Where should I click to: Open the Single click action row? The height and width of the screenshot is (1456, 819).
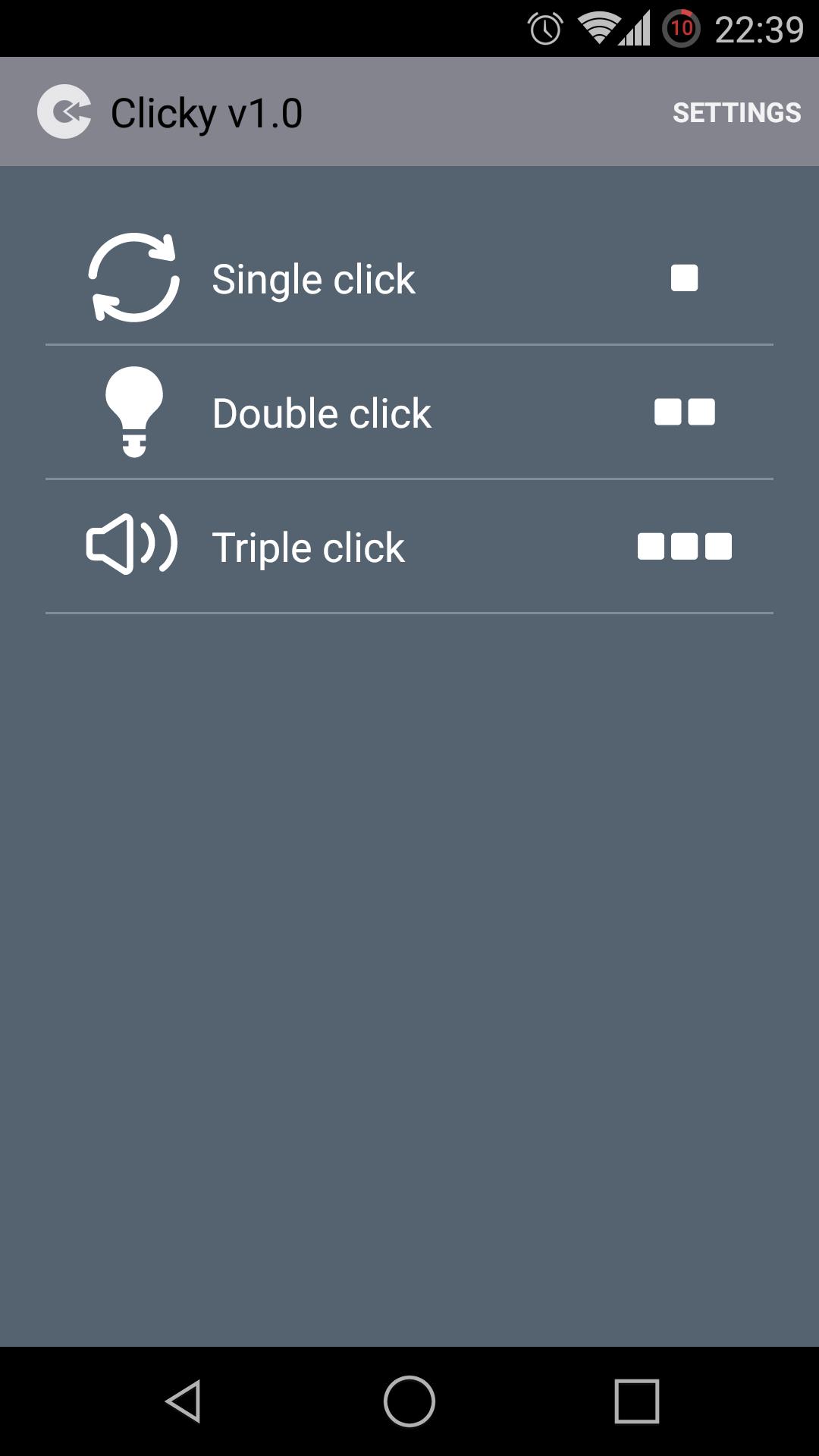tap(409, 278)
